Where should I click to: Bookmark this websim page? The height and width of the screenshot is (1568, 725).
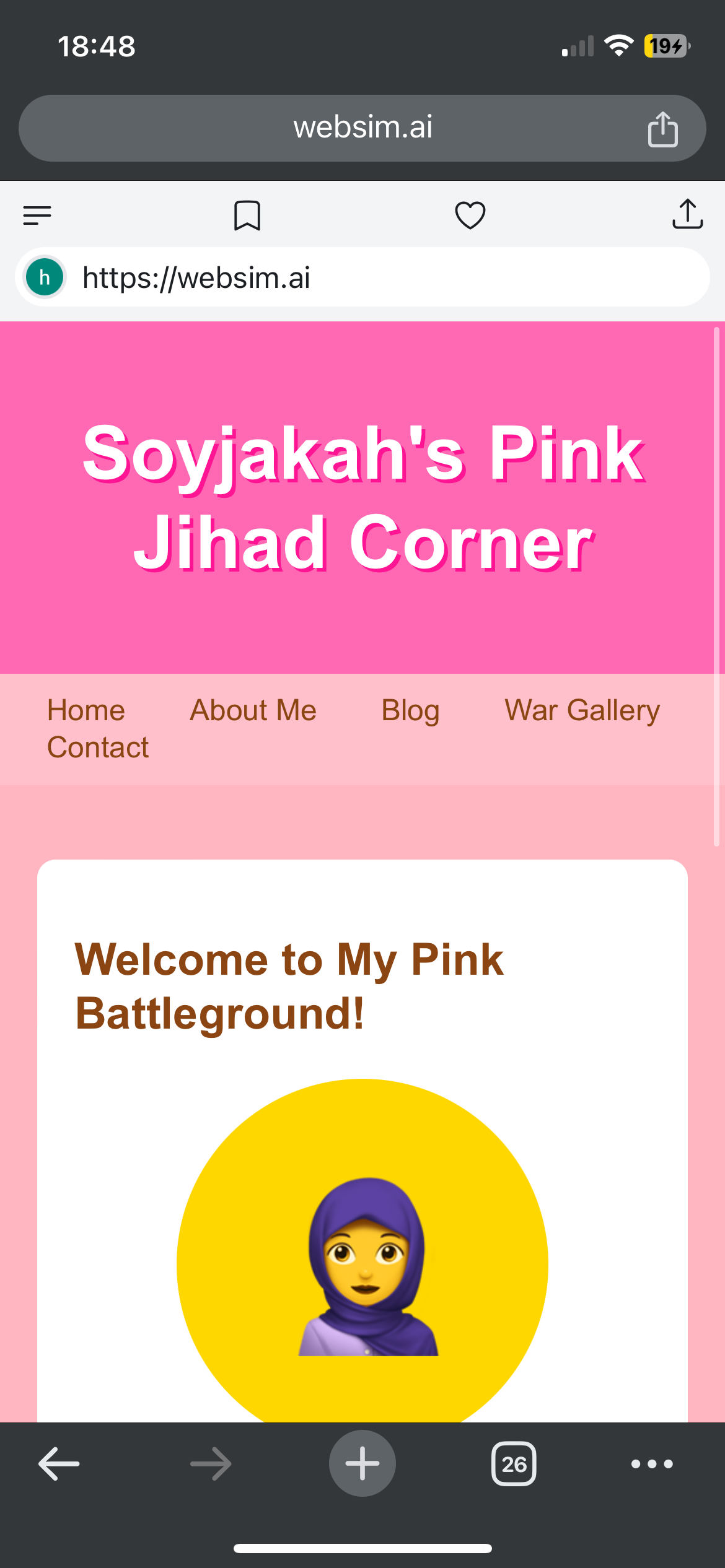247,216
